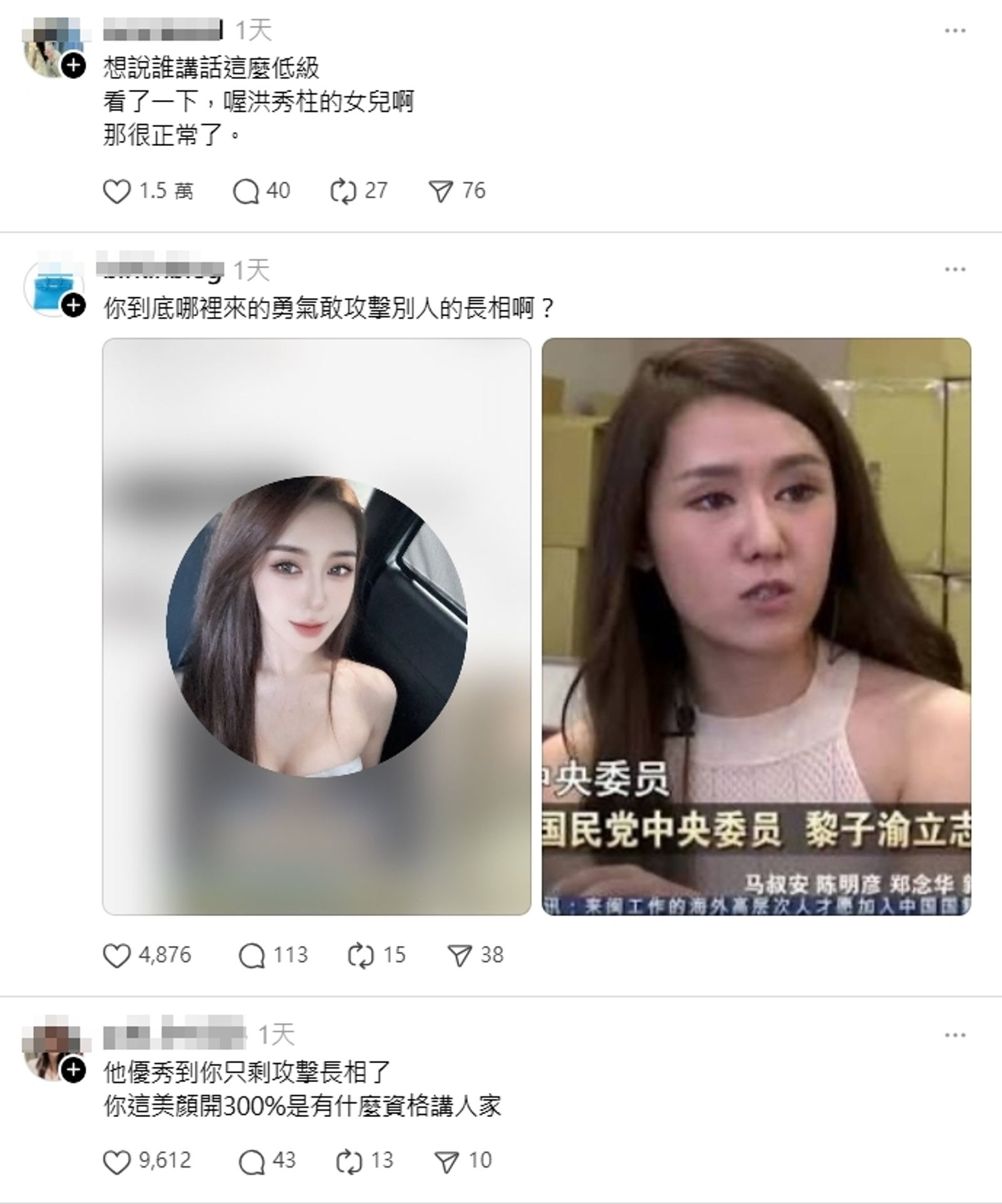
Task: Open the TV news screenshot image
Action: pyautogui.click(x=756, y=626)
